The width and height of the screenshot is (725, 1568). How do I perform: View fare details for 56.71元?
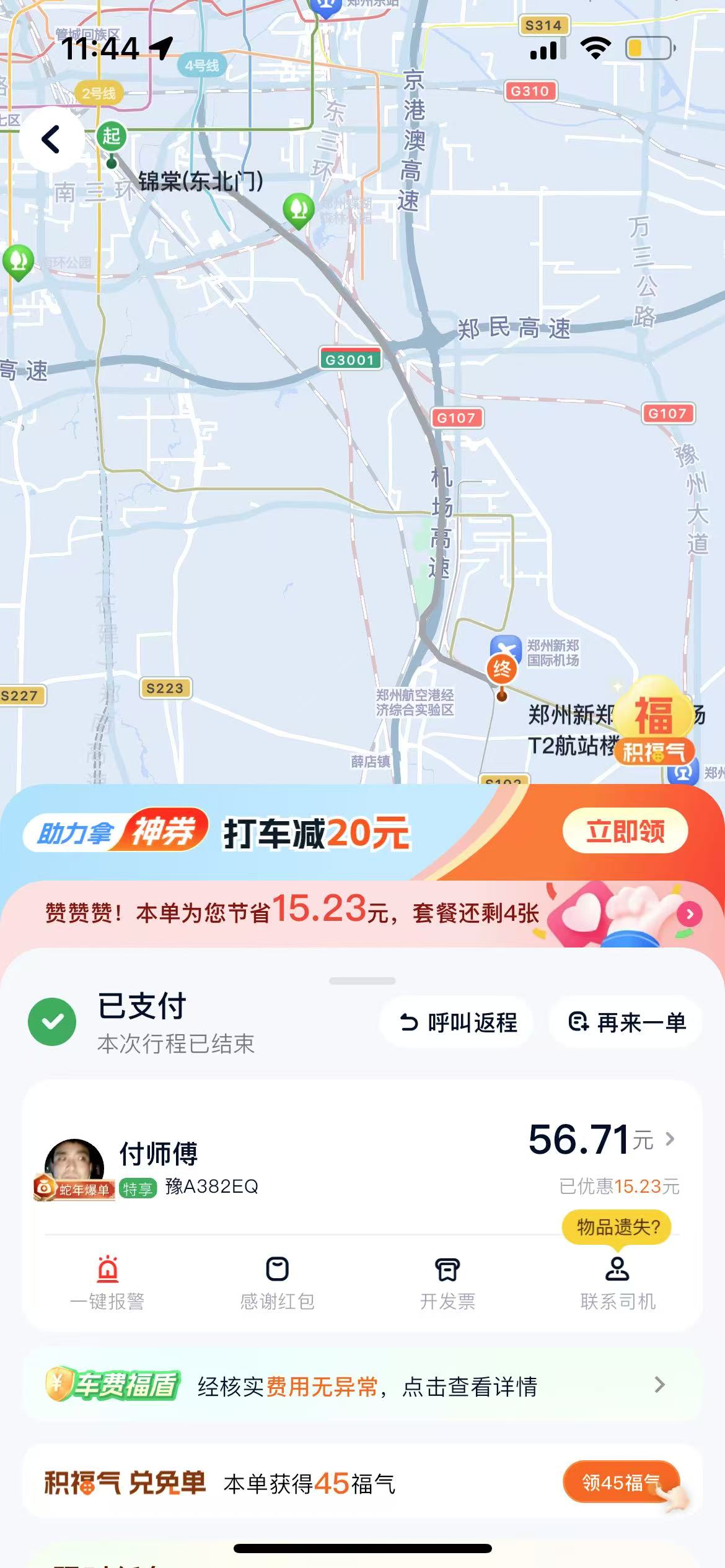point(601,1139)
